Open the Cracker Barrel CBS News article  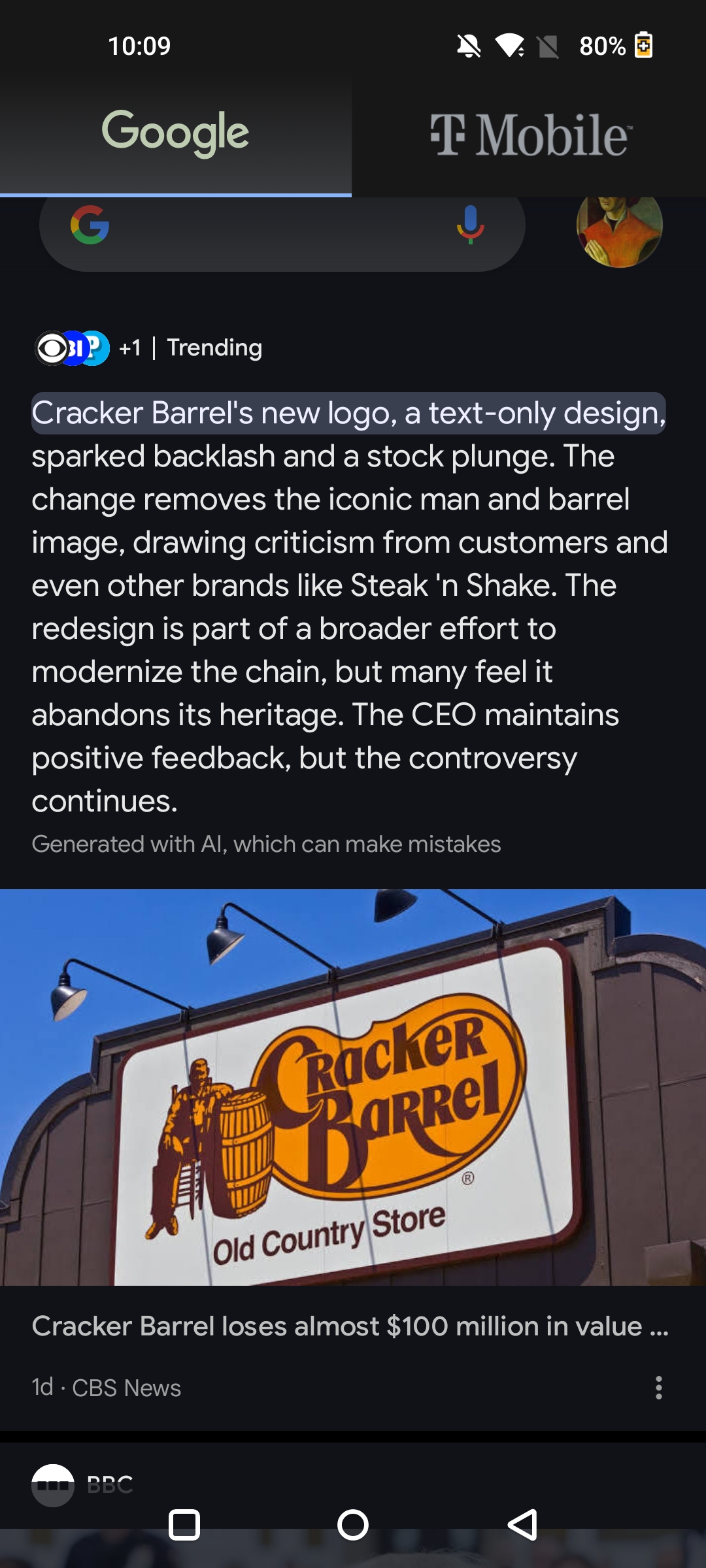tap(350, 1326)
